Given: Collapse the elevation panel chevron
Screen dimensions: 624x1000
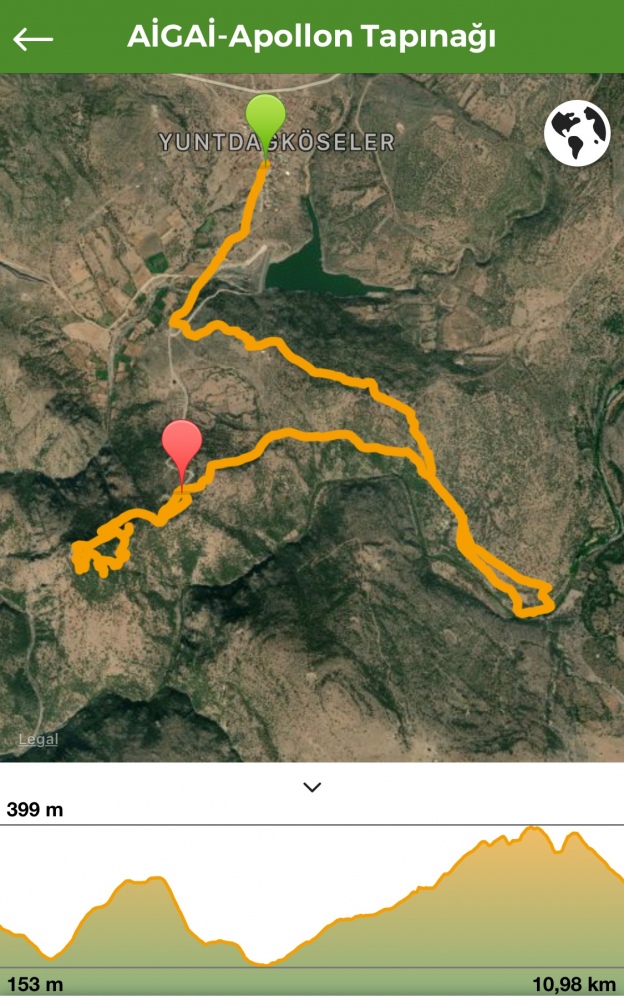Looking at the screenshot, I should point(312,787).
